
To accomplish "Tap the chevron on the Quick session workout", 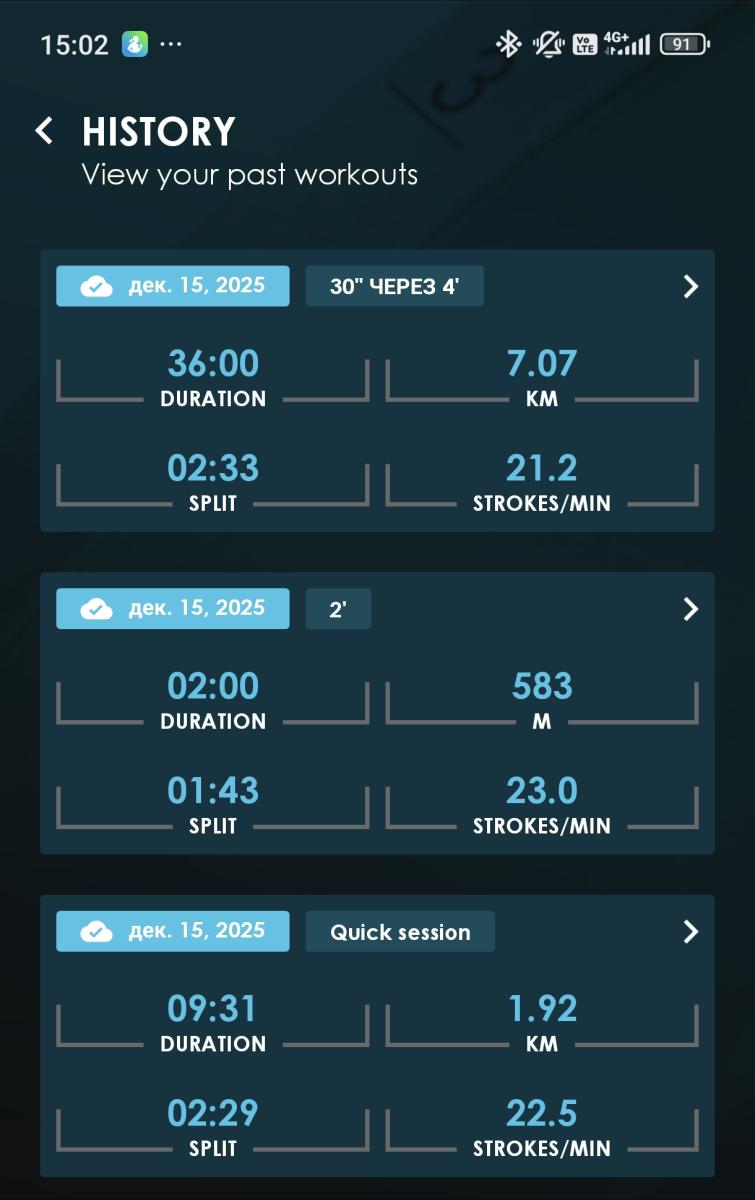I will [x=690, y=932].
